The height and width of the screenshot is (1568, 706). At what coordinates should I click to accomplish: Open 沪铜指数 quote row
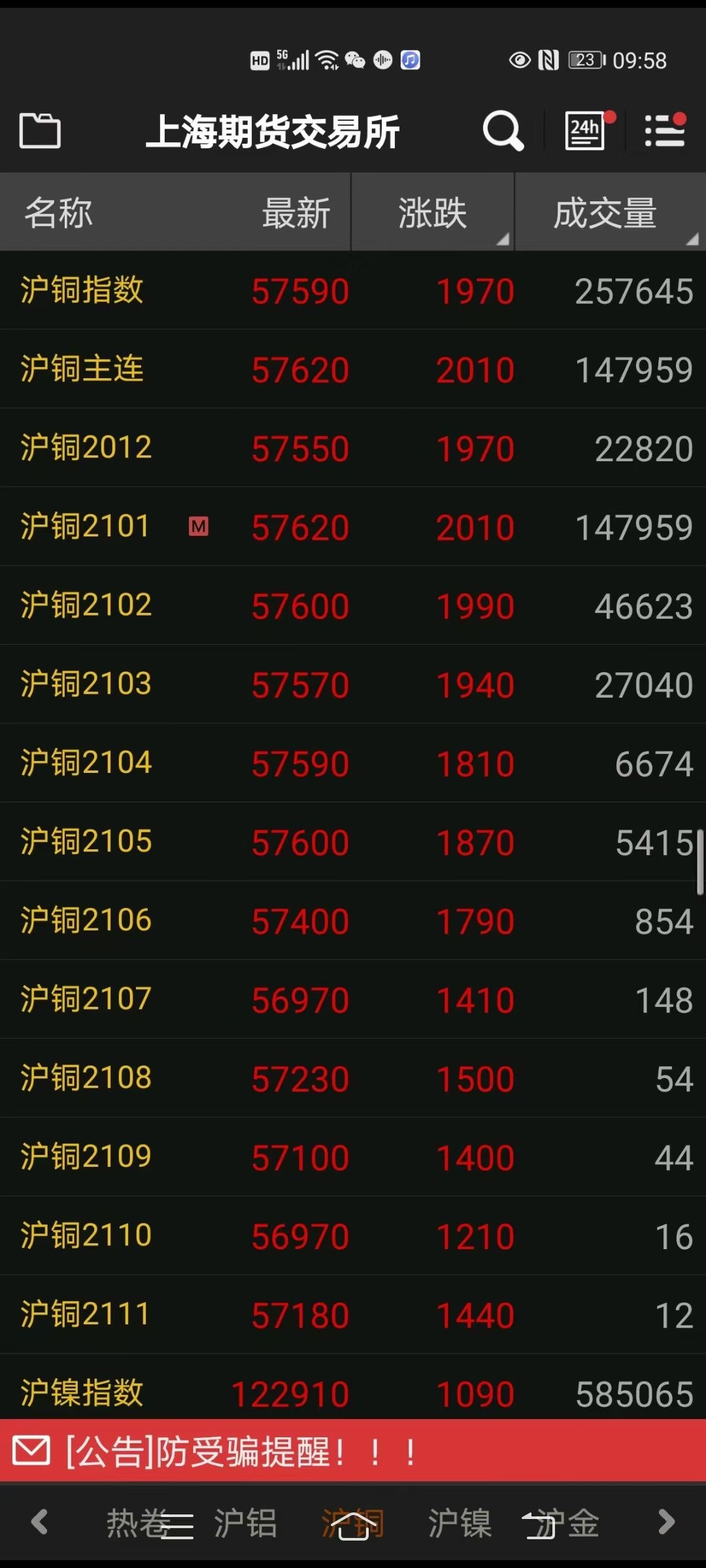coord(353,290)
